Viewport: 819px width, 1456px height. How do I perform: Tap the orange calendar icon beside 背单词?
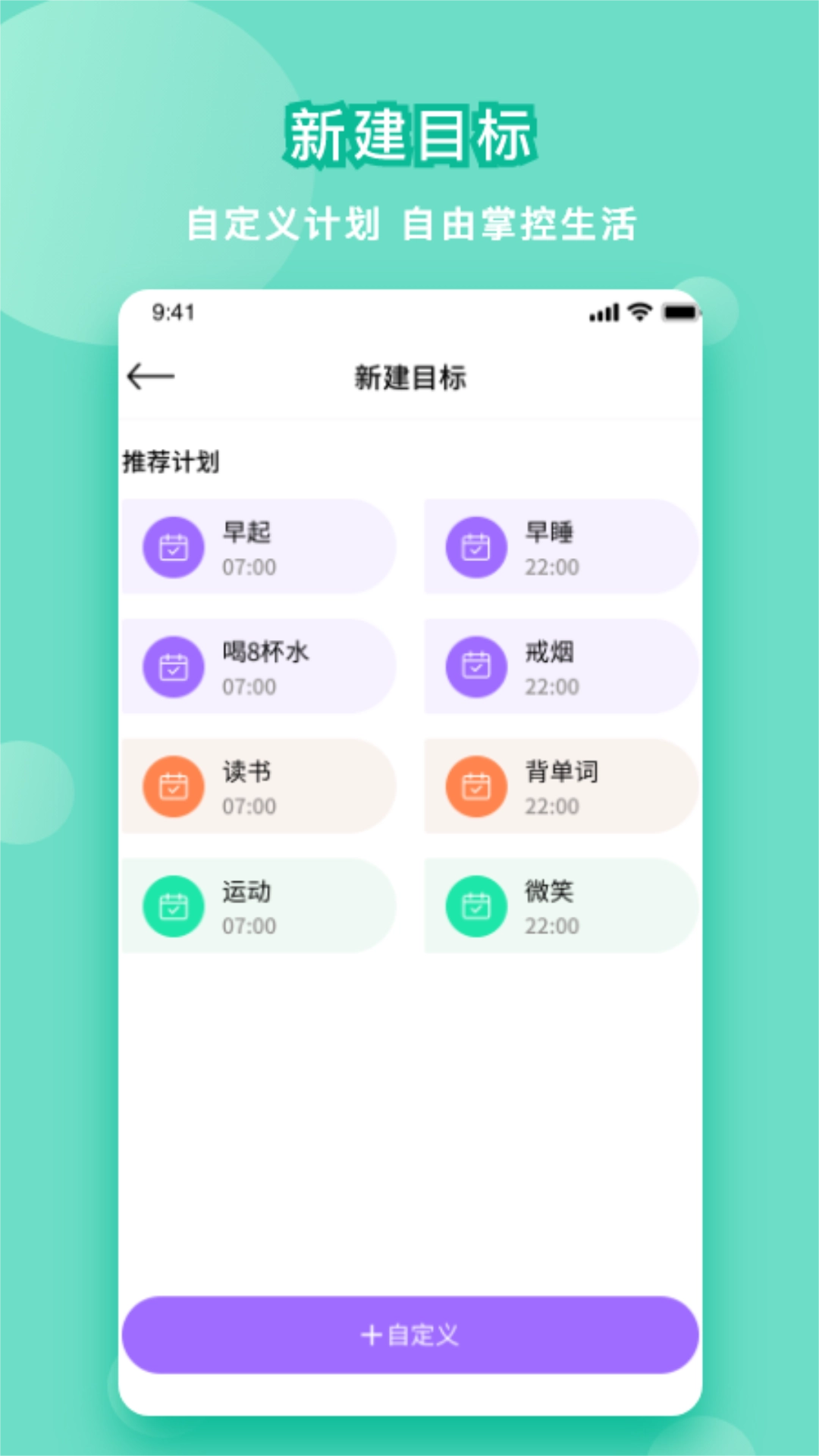tap(475, 786)
